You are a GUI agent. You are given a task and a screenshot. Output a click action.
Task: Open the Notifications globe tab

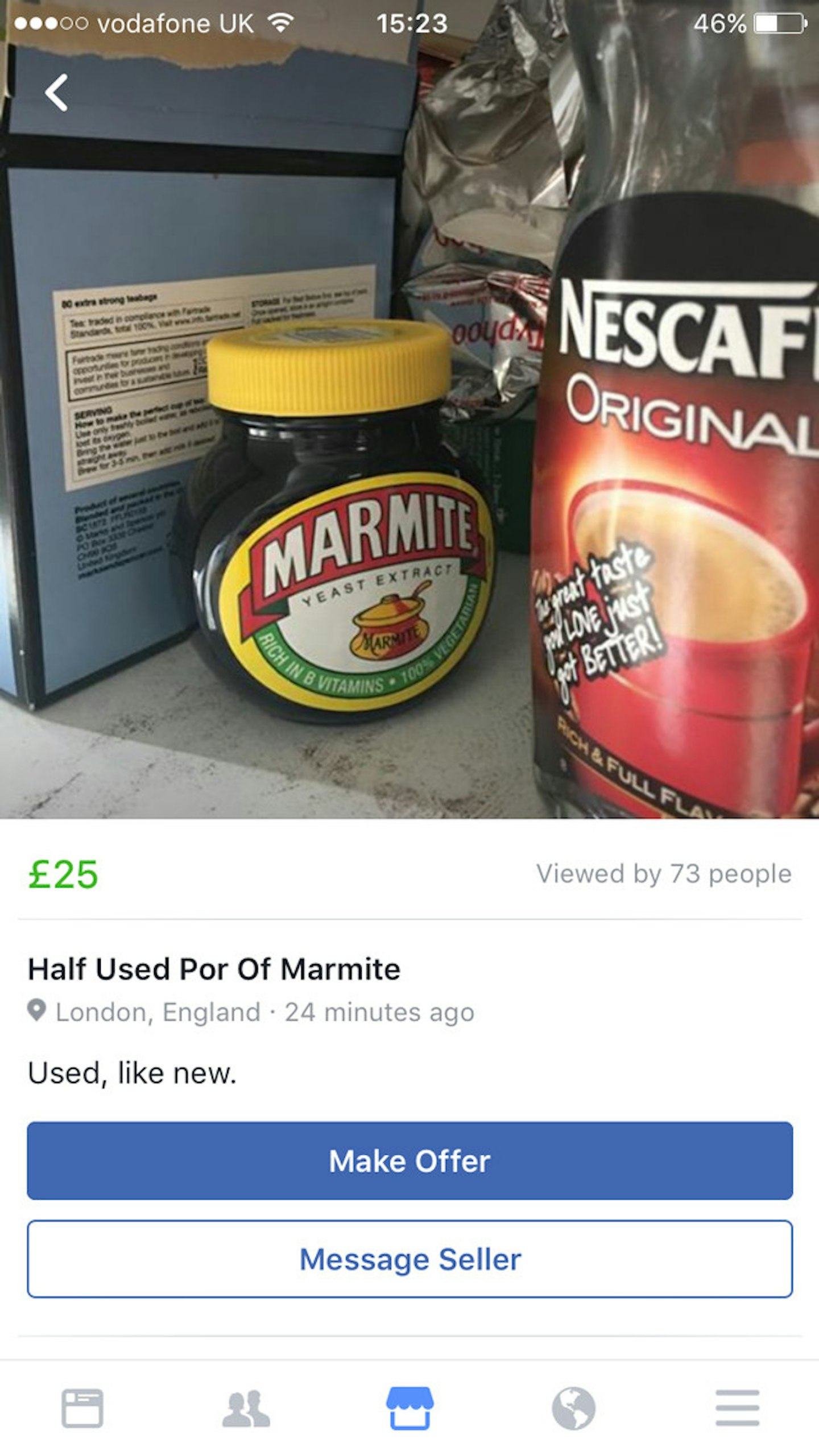click(573, 1408)
